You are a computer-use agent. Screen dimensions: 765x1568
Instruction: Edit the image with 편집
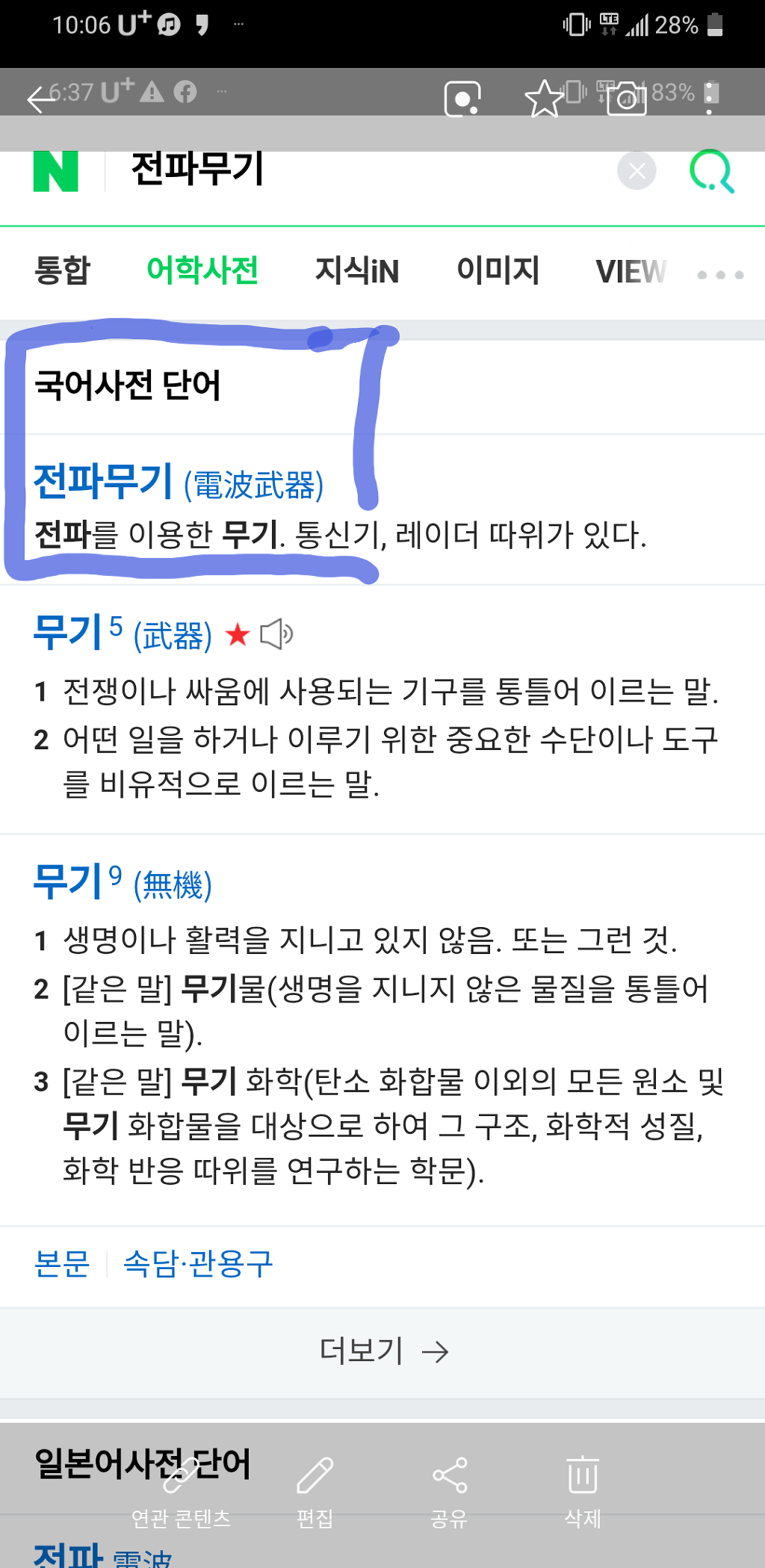pyautogui.click(x=315, y=1489)
